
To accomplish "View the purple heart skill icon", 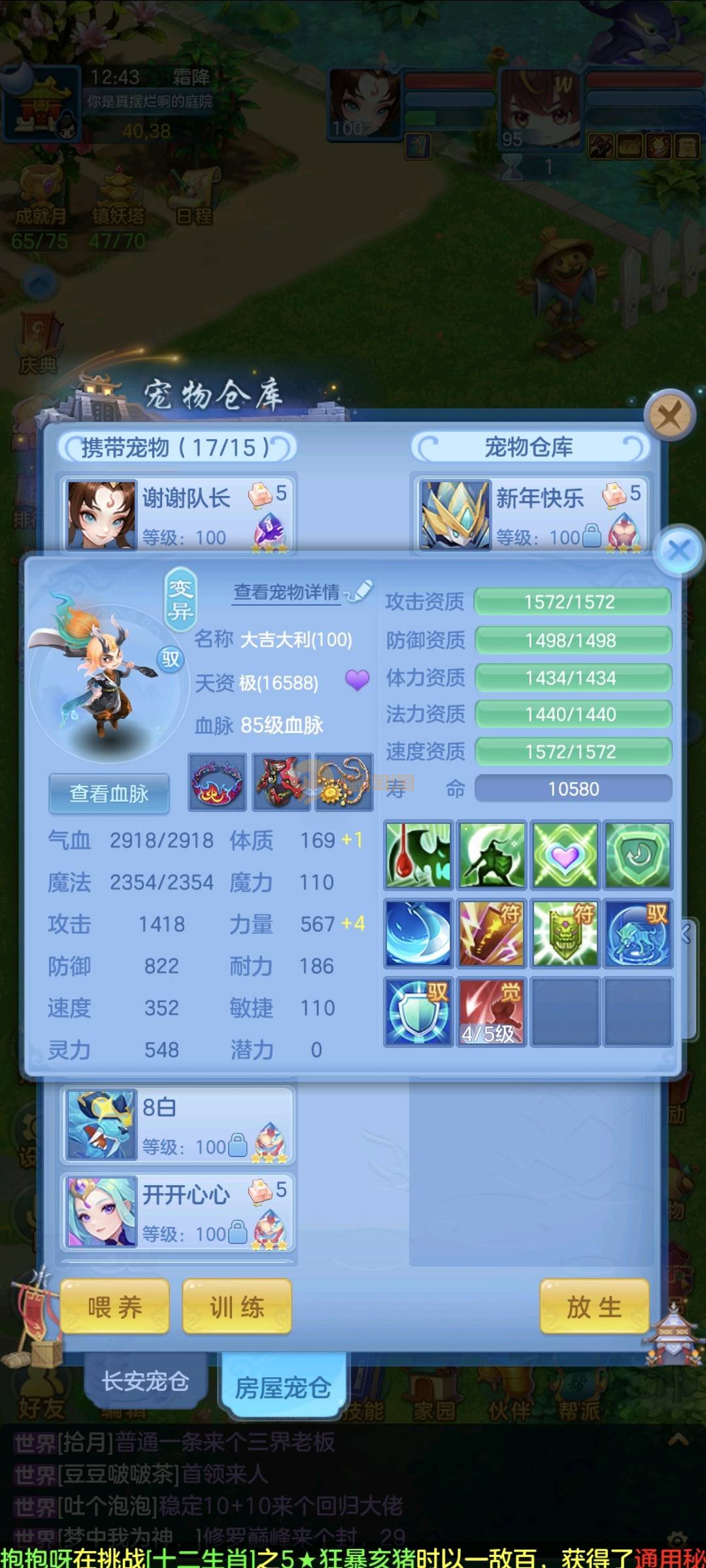I will [x=565, y=855].
